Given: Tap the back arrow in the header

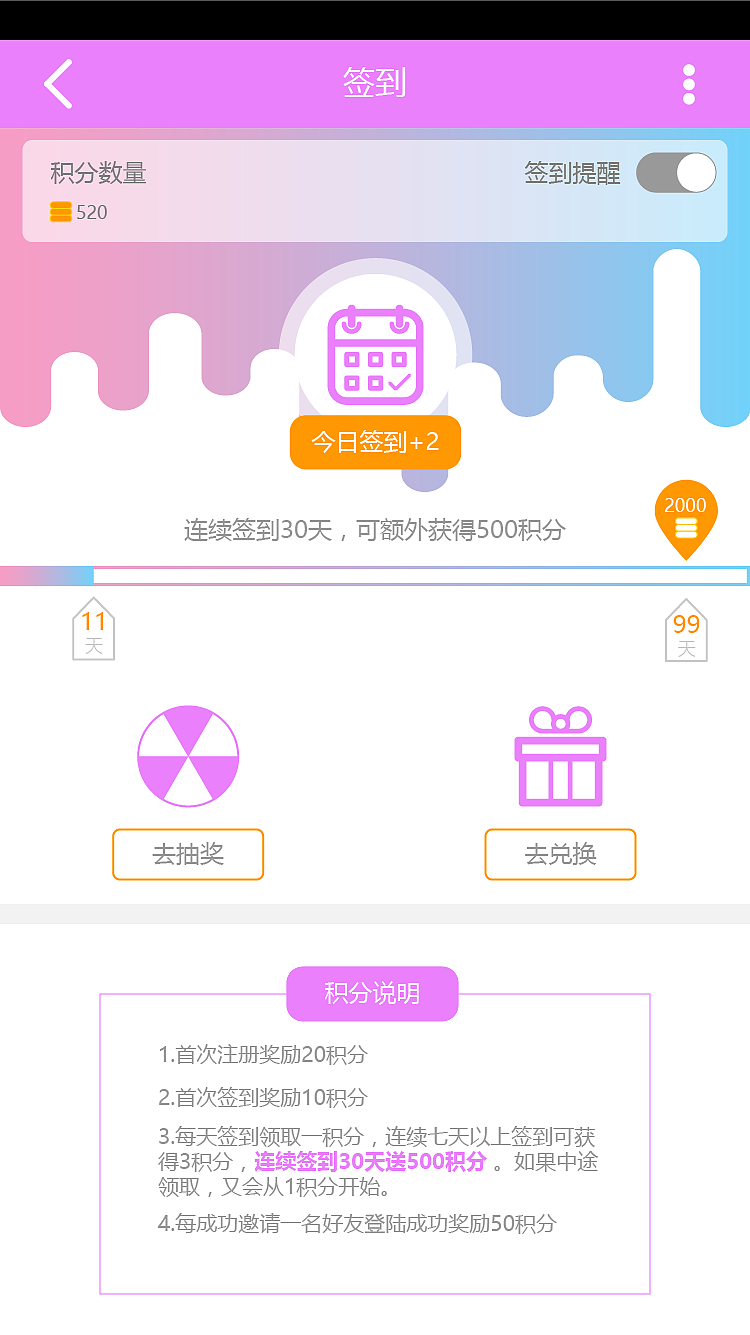Looking at the screenshot, I should coord(56,84).
